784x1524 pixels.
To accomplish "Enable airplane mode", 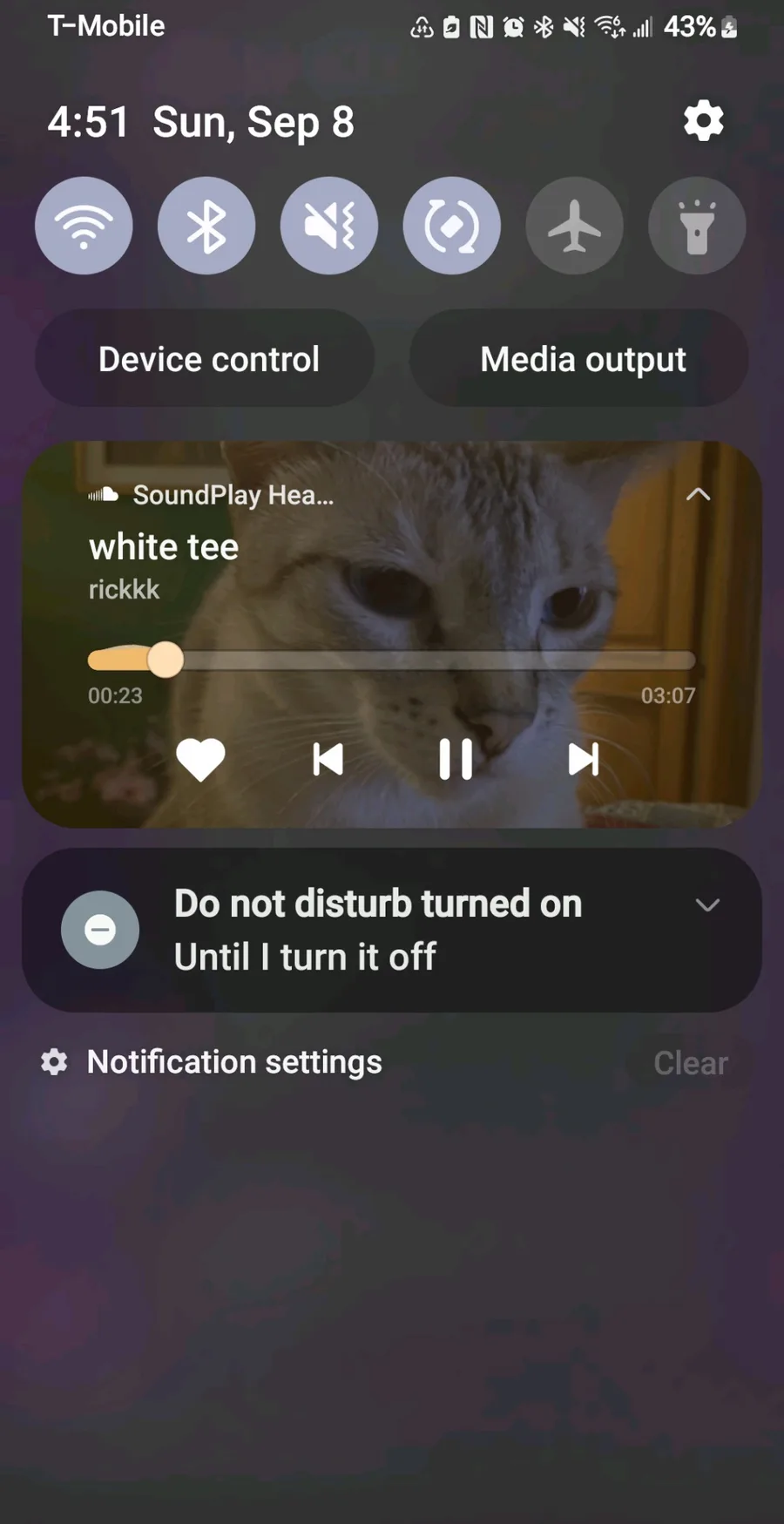I will 574,226.
